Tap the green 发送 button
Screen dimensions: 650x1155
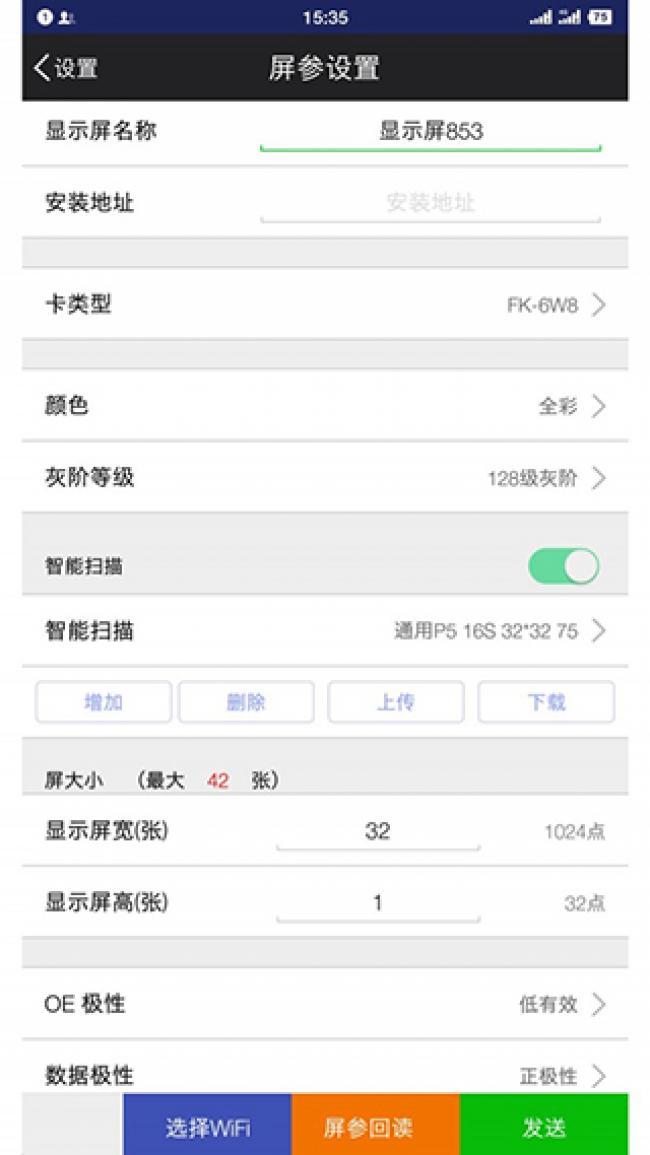(544, 1127)
